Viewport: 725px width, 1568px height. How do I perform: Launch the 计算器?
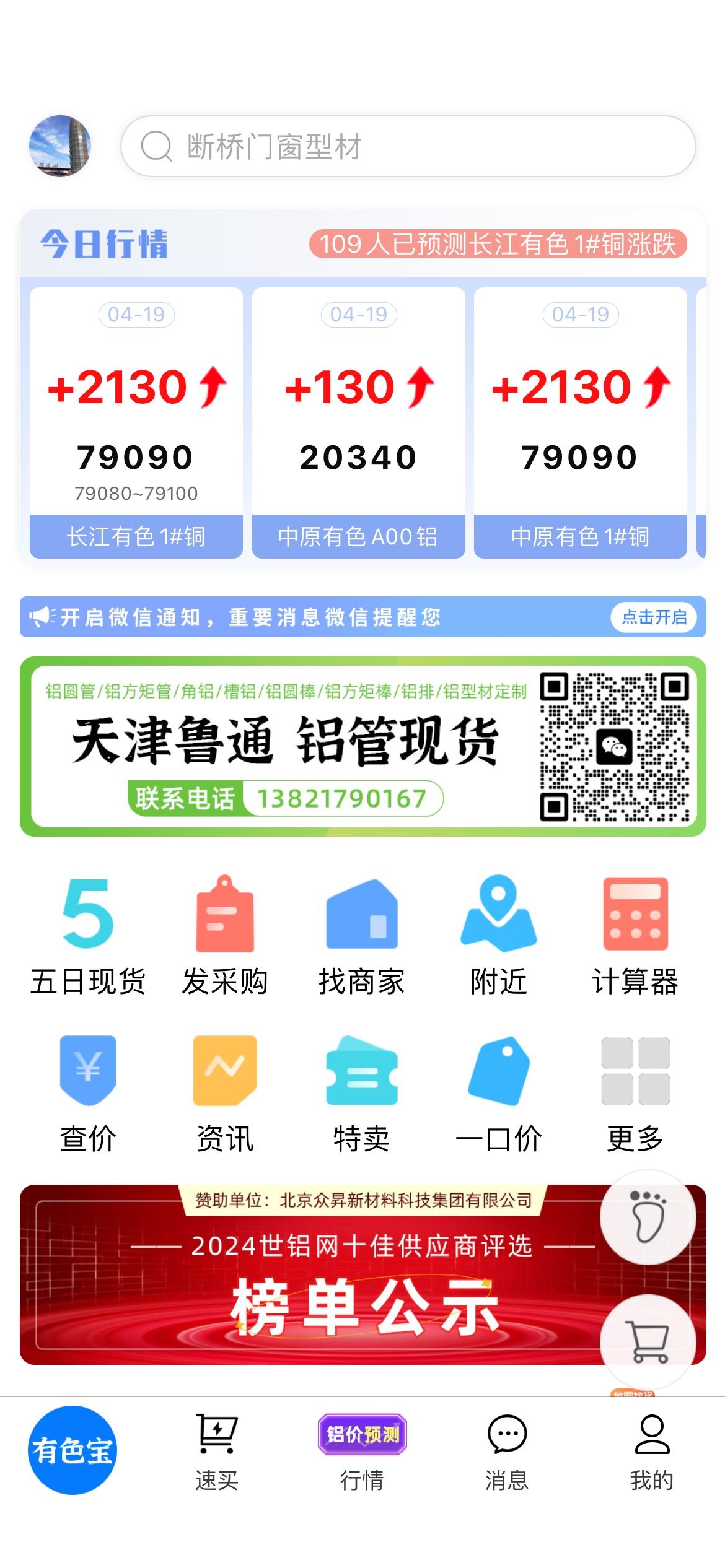click(x=635, y=936)
